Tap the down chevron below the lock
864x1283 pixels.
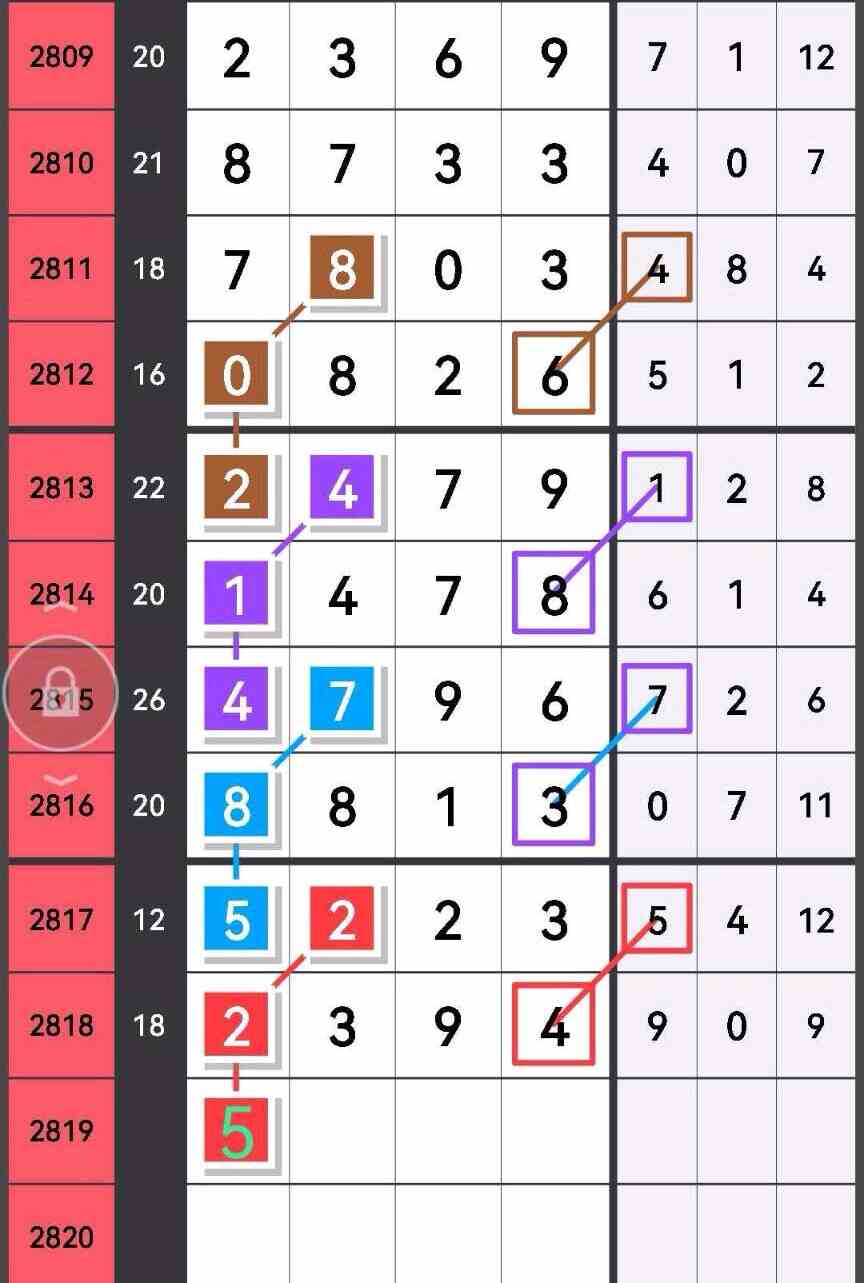coord(60,778)
